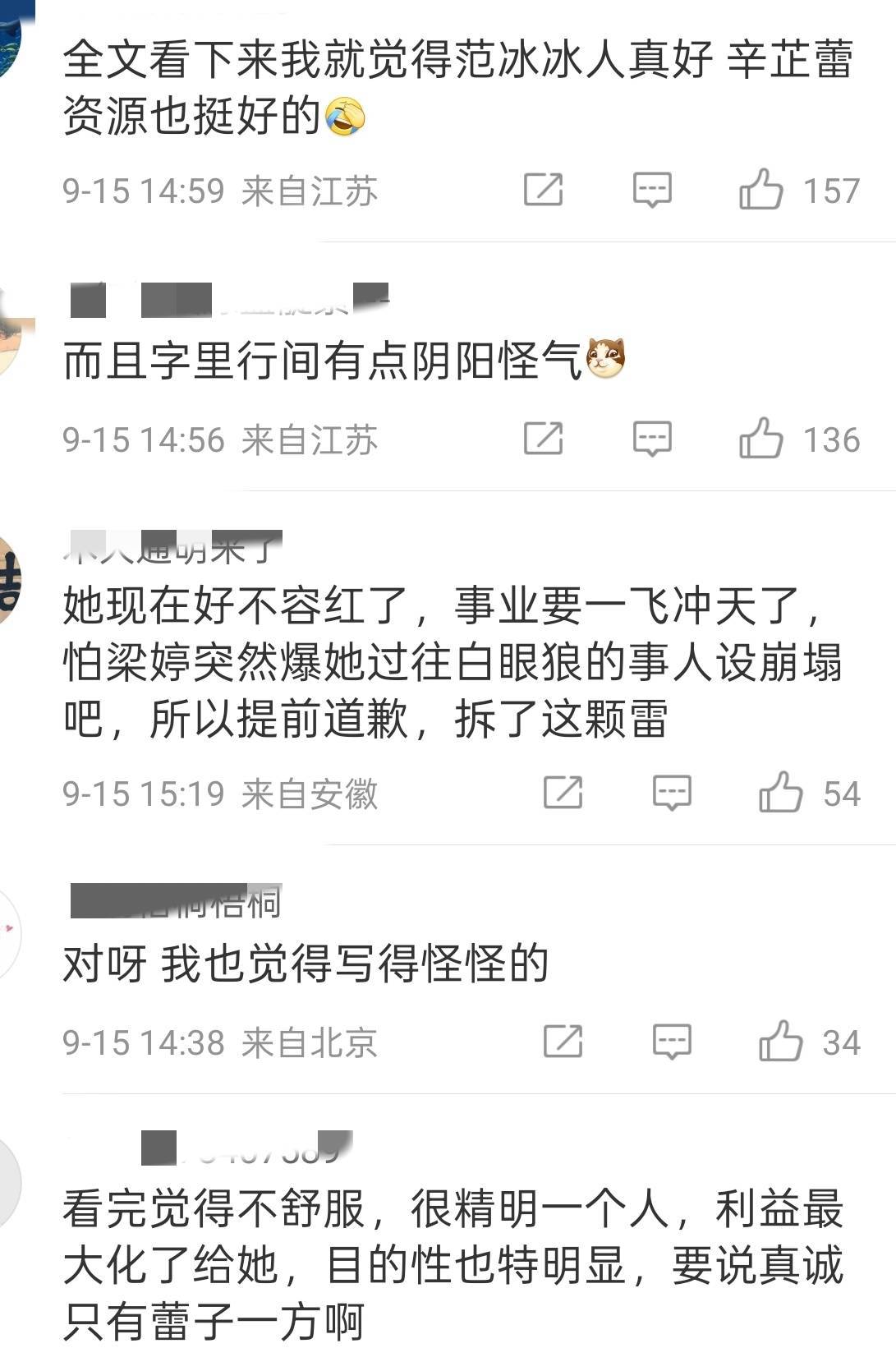Share the 9-15 15:19 comment
This screenshot has width=896, height=1371.
(563, 794)
